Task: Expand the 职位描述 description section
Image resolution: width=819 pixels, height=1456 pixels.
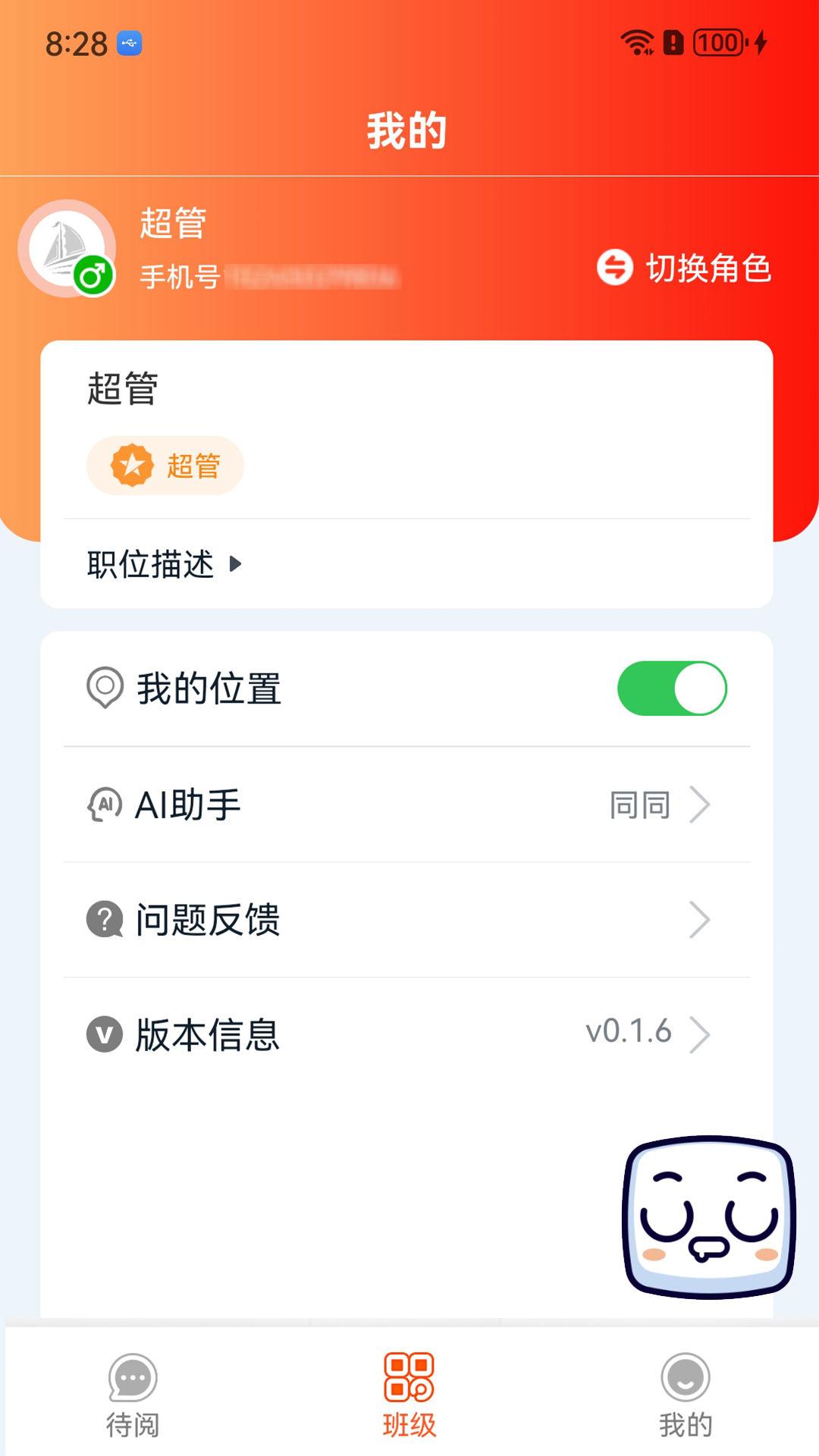Action: click(x=163, y=564)
